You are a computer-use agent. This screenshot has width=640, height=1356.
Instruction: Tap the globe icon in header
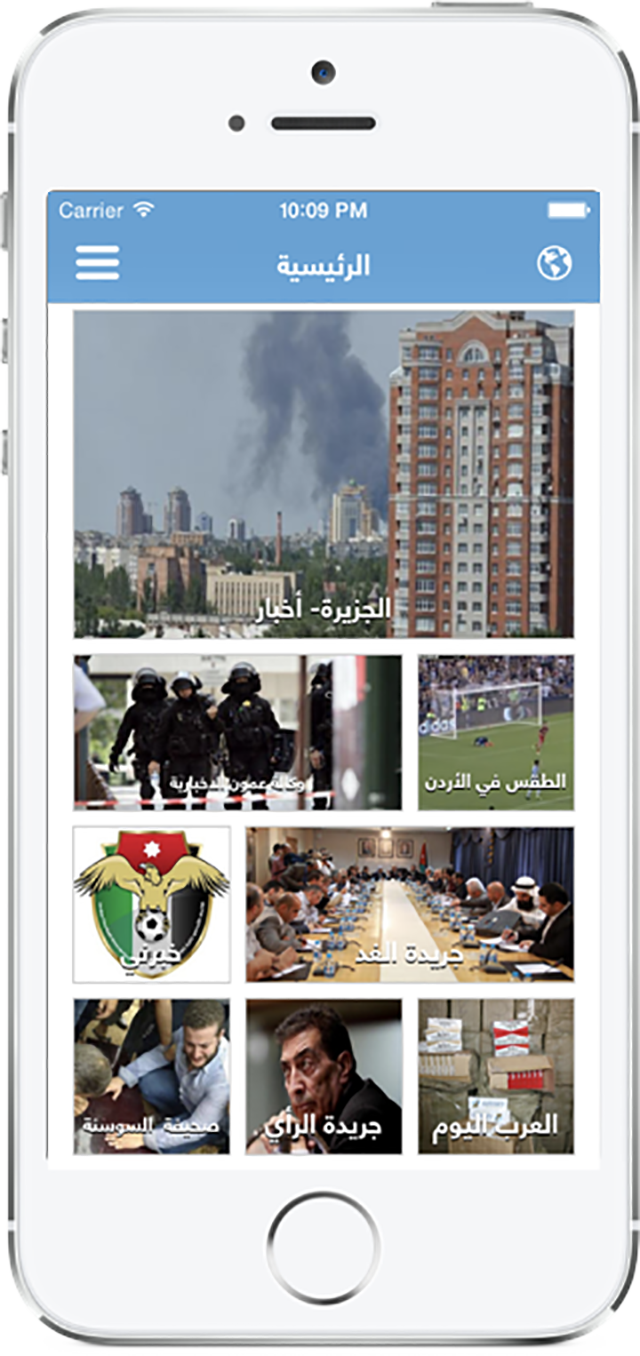(554, 264)
